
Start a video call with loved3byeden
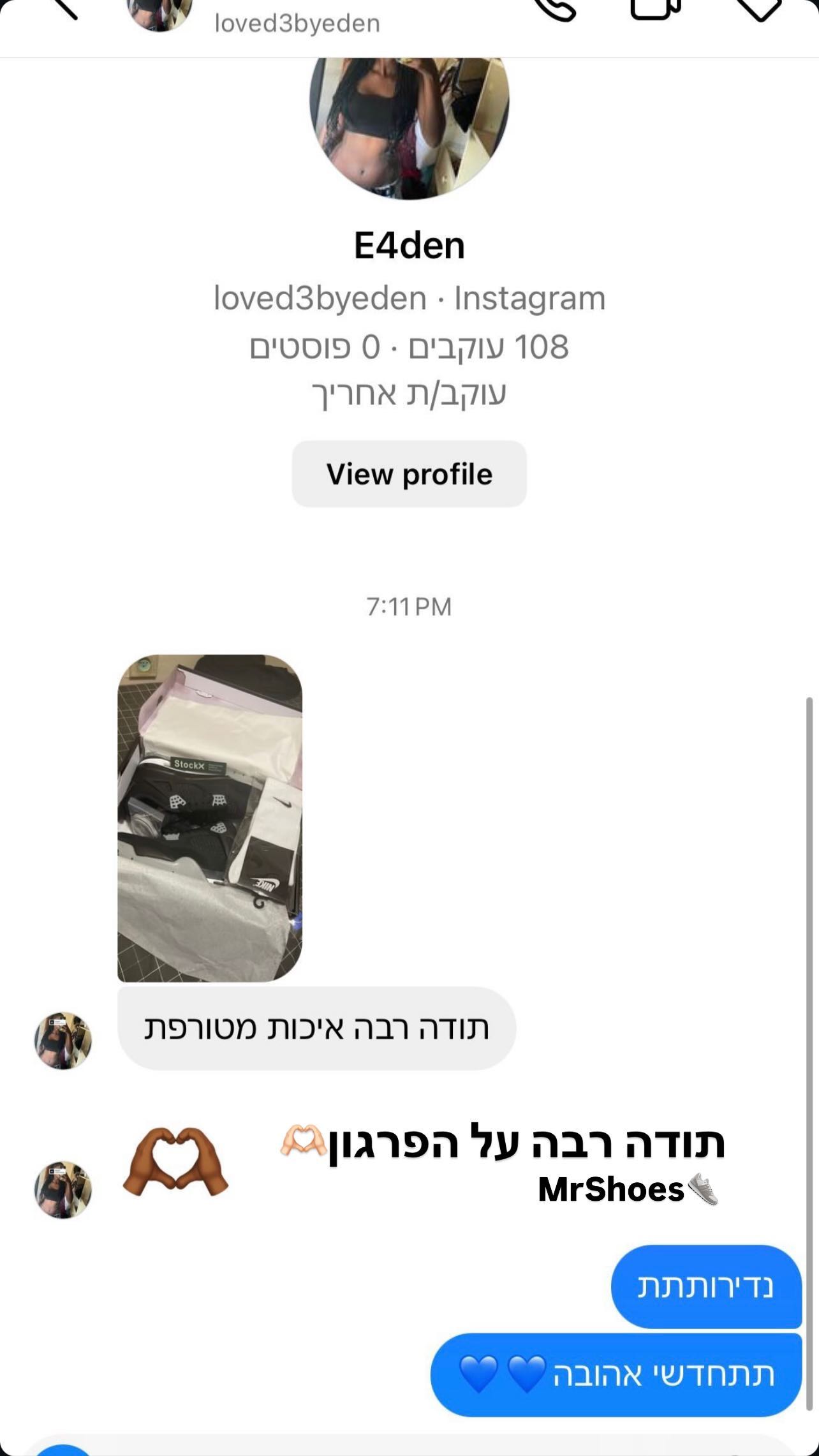[x=655, y=9]
